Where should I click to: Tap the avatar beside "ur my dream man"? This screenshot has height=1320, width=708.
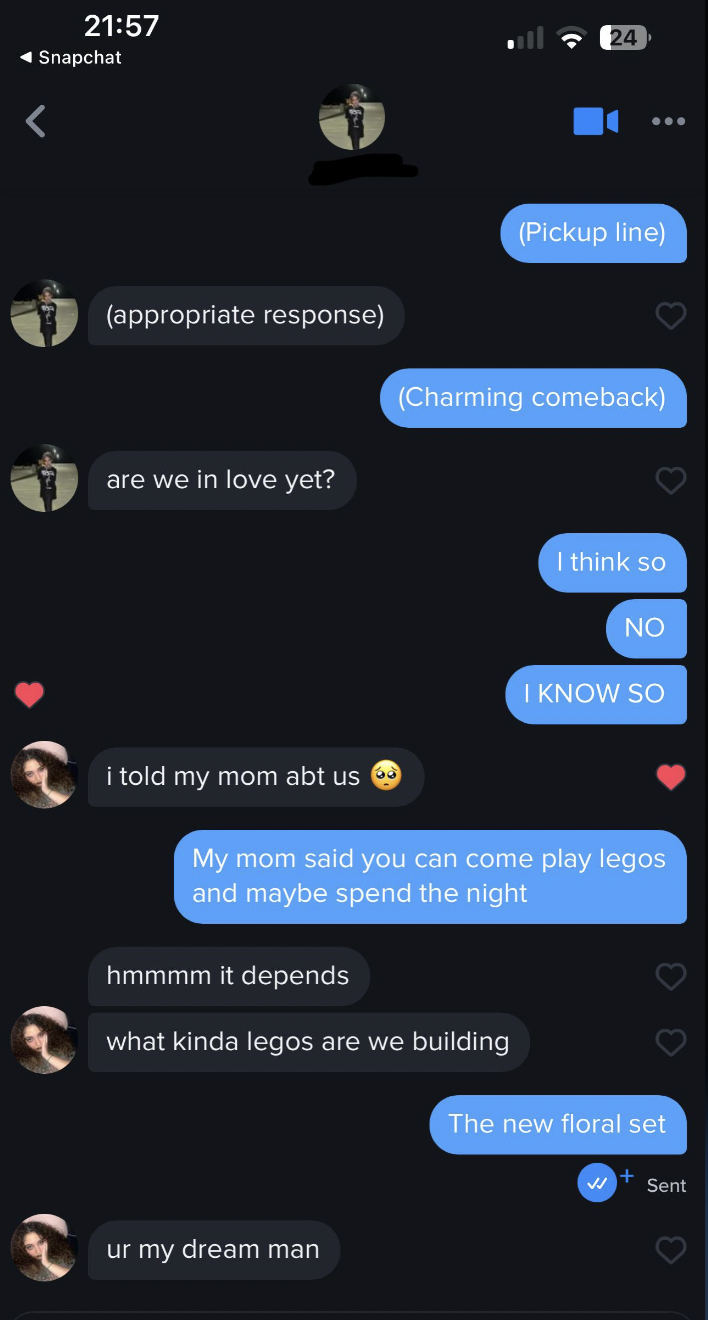44,1248
